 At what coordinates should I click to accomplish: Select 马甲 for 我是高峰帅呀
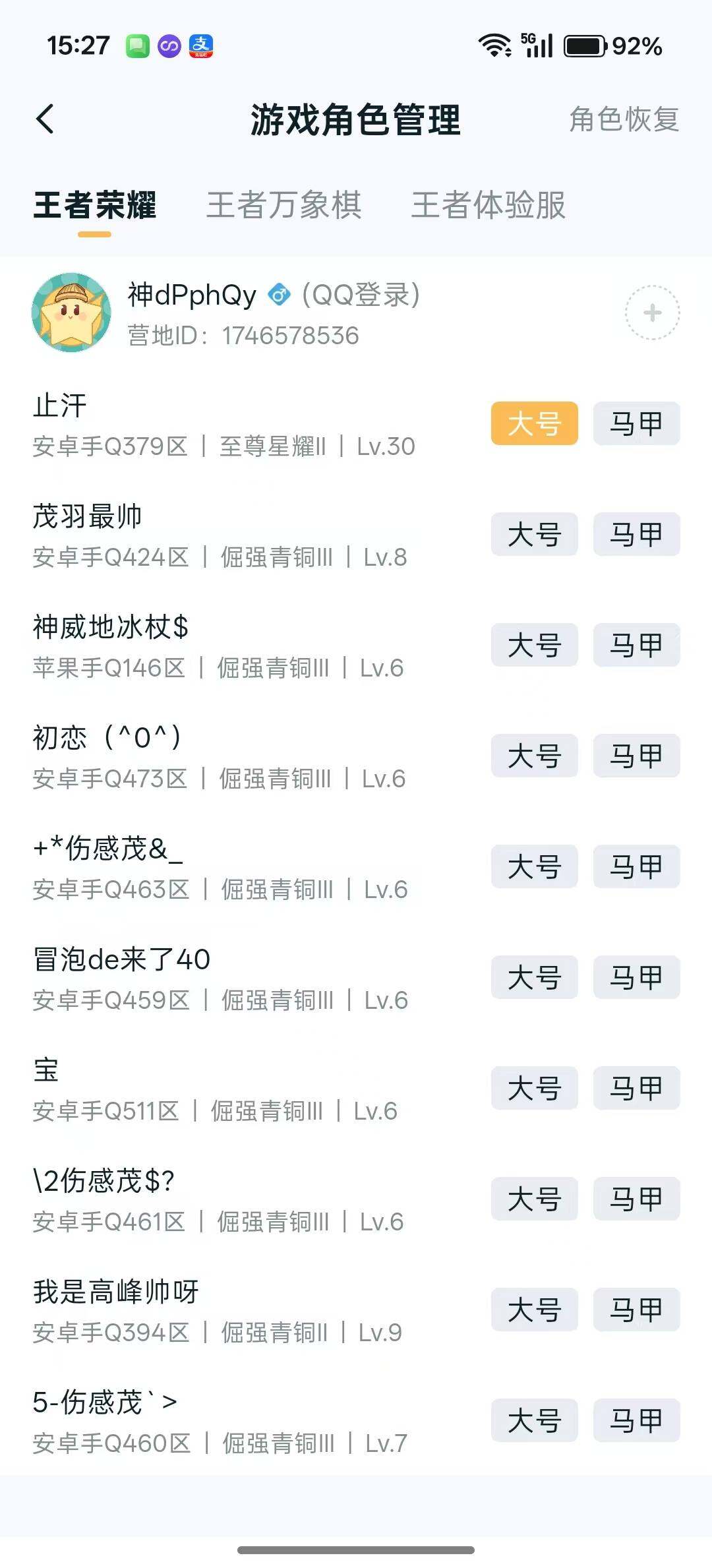(636, 1310)
